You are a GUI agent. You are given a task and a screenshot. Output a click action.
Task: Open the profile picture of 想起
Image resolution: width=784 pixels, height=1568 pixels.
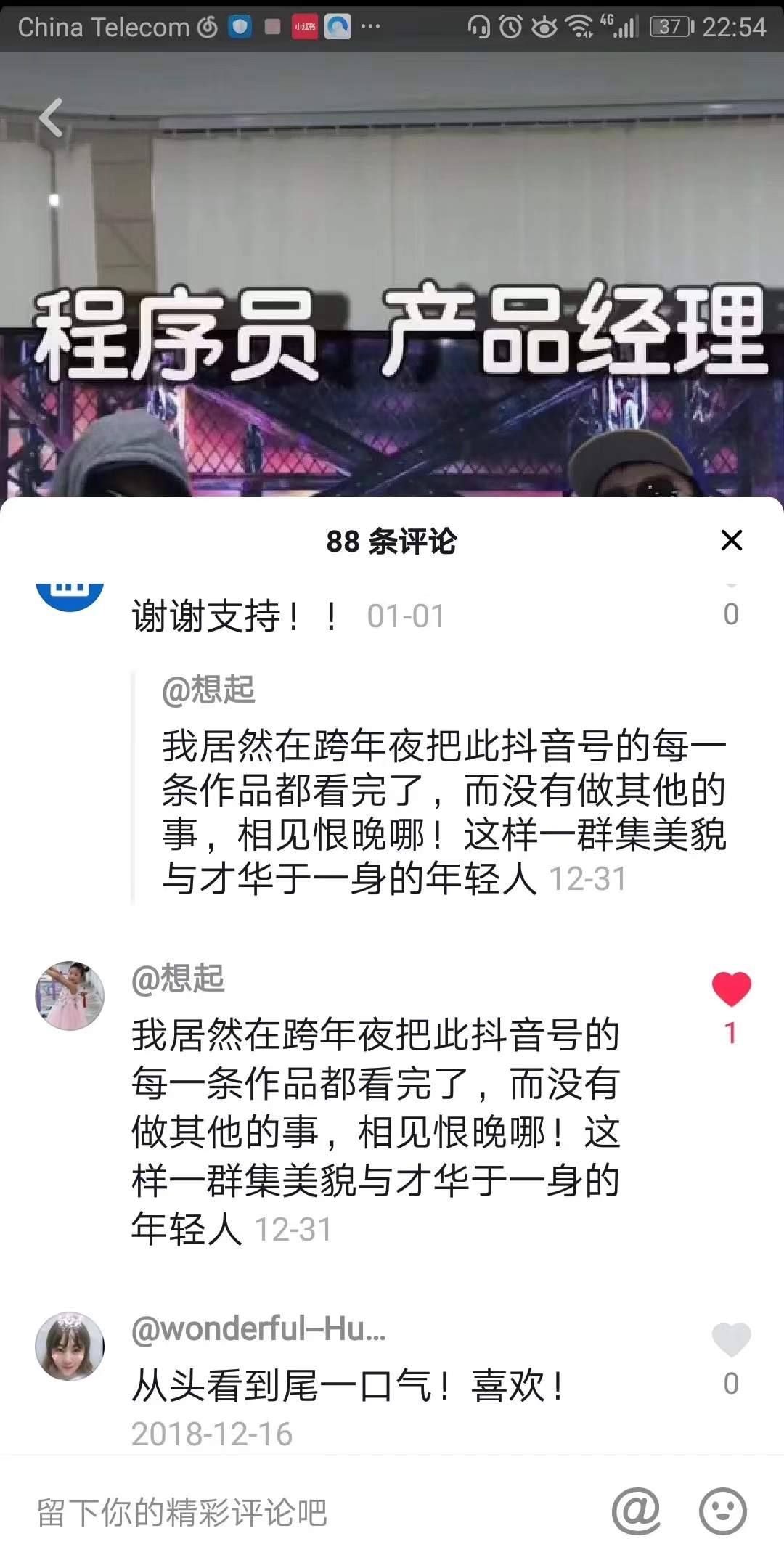[70, 996]
